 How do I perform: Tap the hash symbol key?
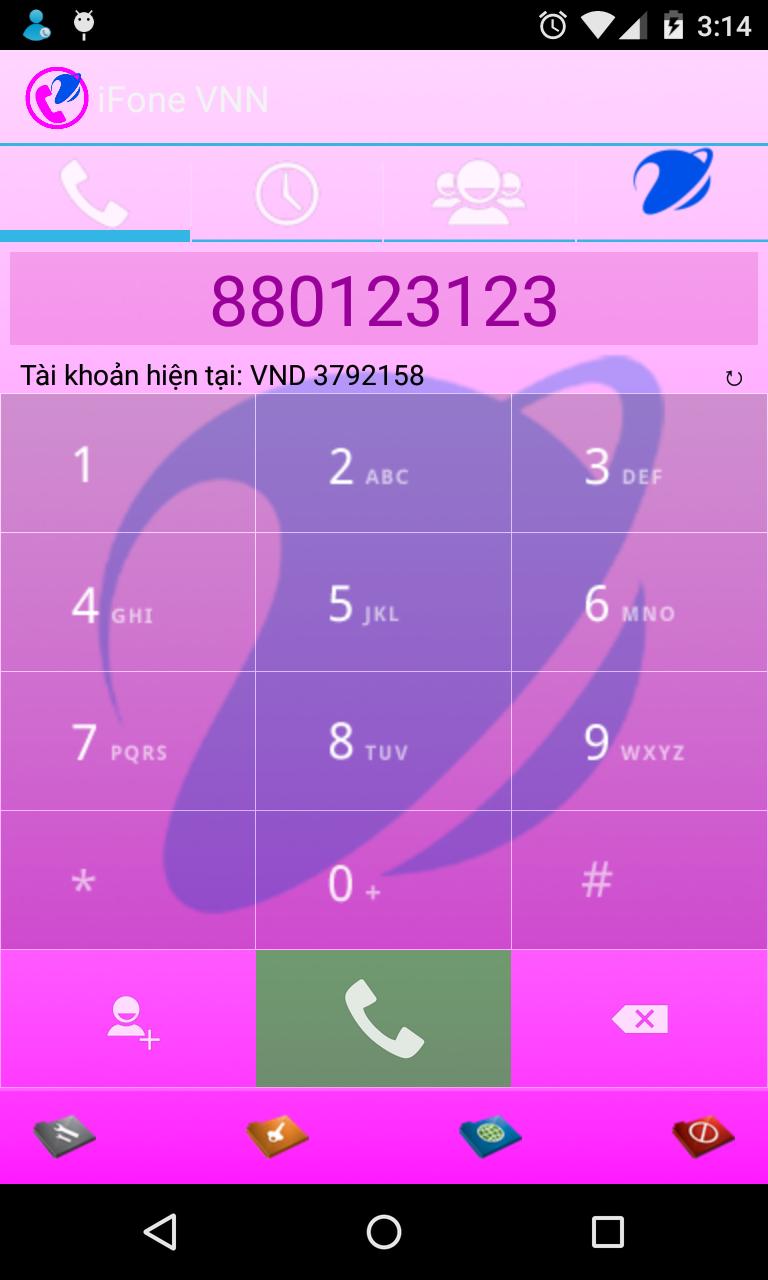(639, 880)
